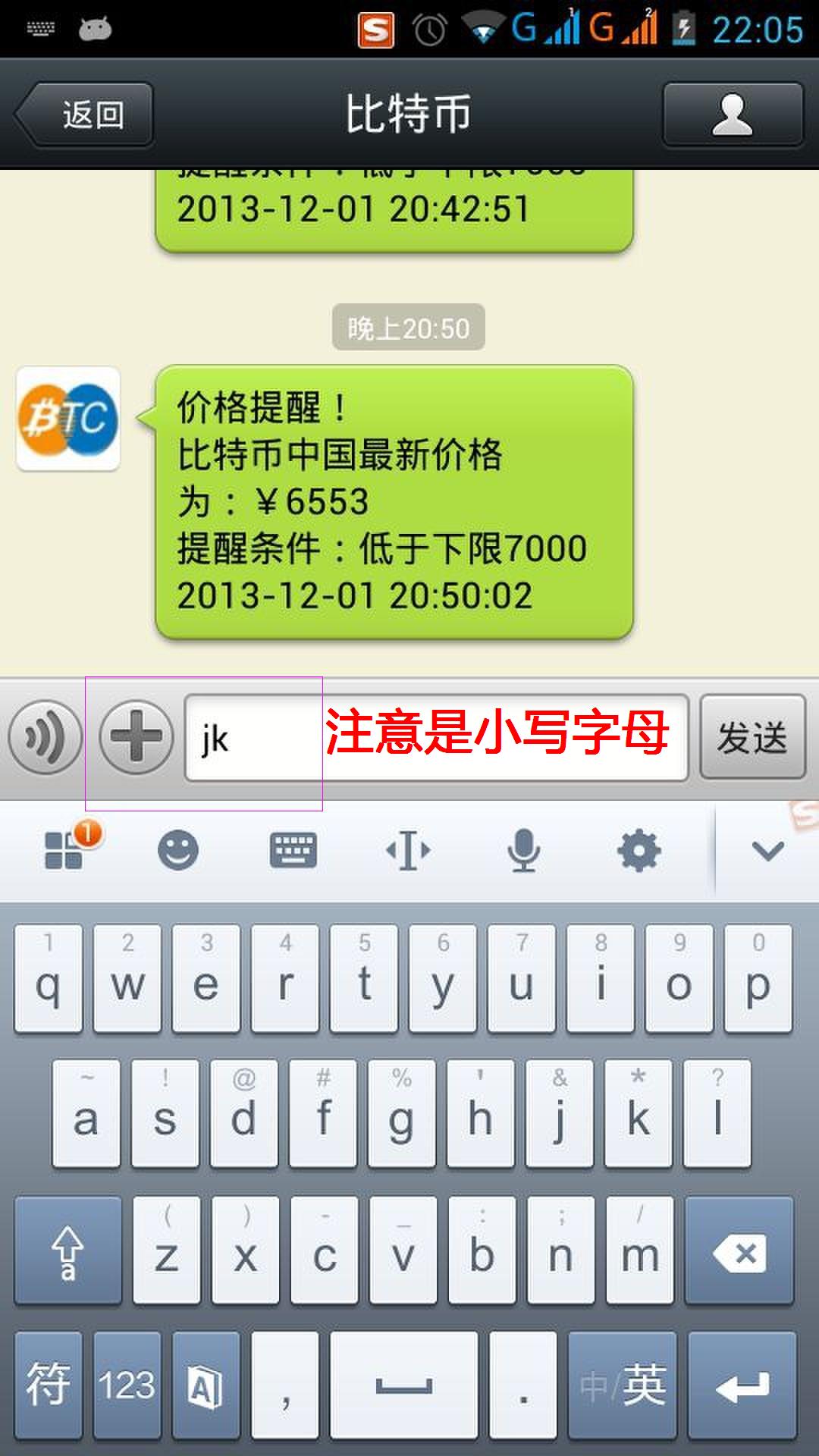Tap the enter key

point(742,1386)
